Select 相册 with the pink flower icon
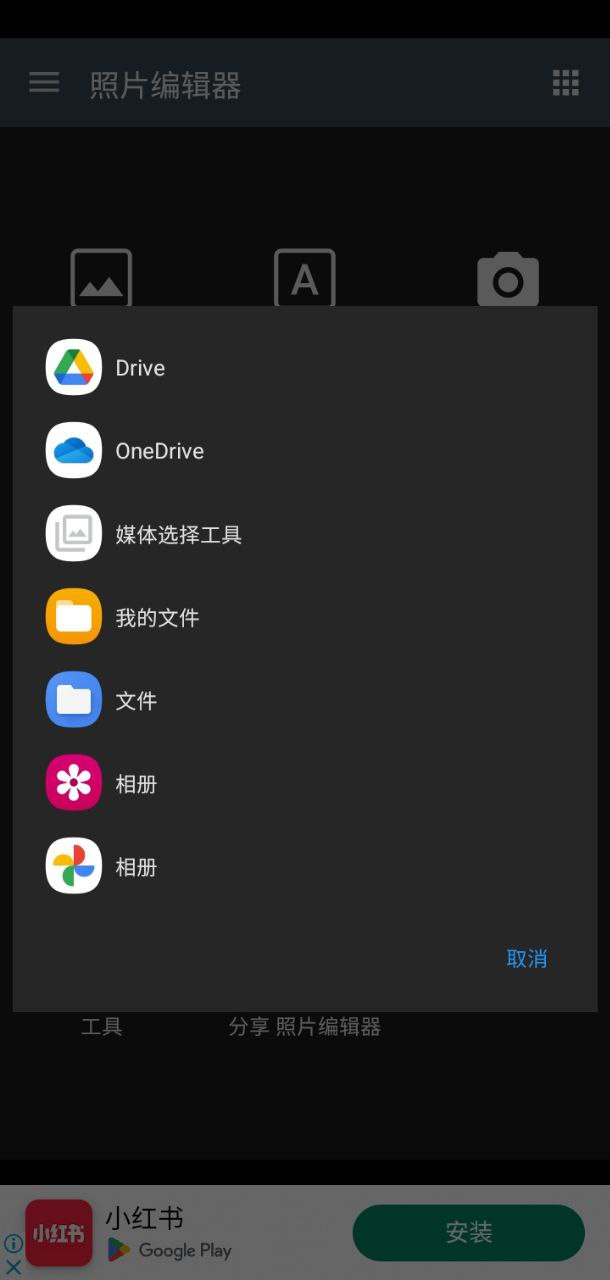Image resolution: width=610 pixels, height=1280 pixels. tap(136, 784)
